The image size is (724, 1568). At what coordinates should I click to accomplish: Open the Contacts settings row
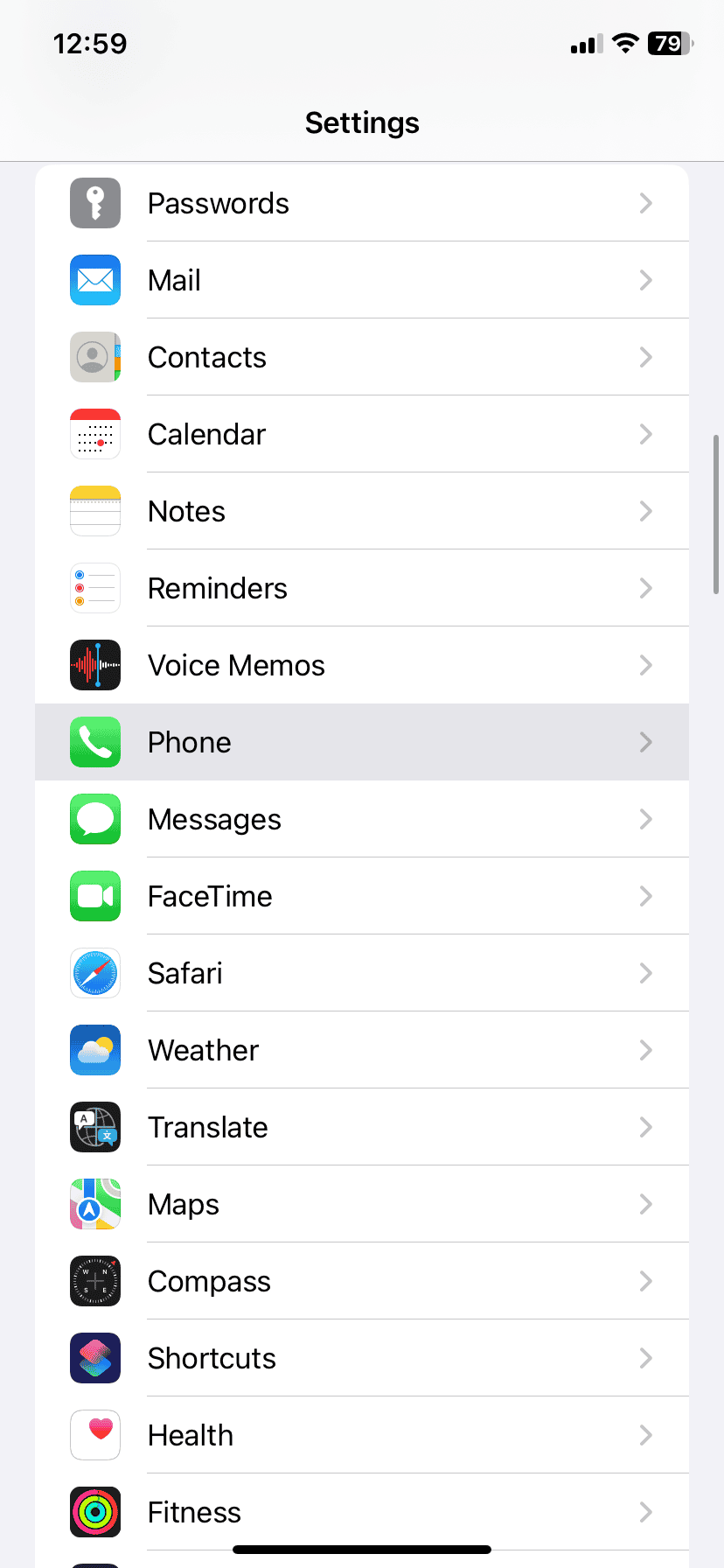coord(361,357)
